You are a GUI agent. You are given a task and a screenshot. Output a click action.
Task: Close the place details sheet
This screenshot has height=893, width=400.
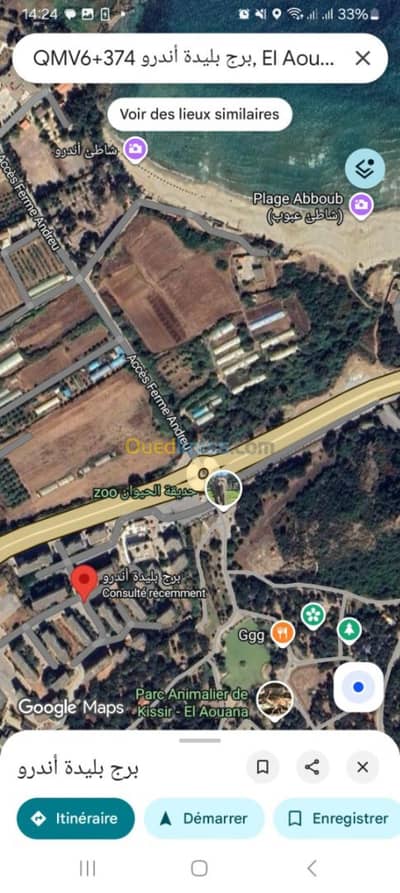pos(362,767)
